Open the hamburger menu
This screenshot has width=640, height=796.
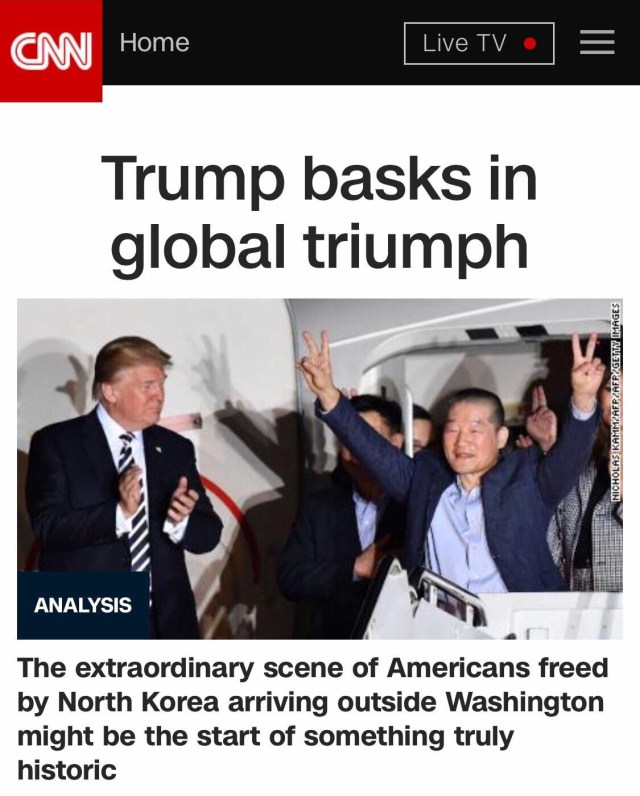(x=597, y=43)
